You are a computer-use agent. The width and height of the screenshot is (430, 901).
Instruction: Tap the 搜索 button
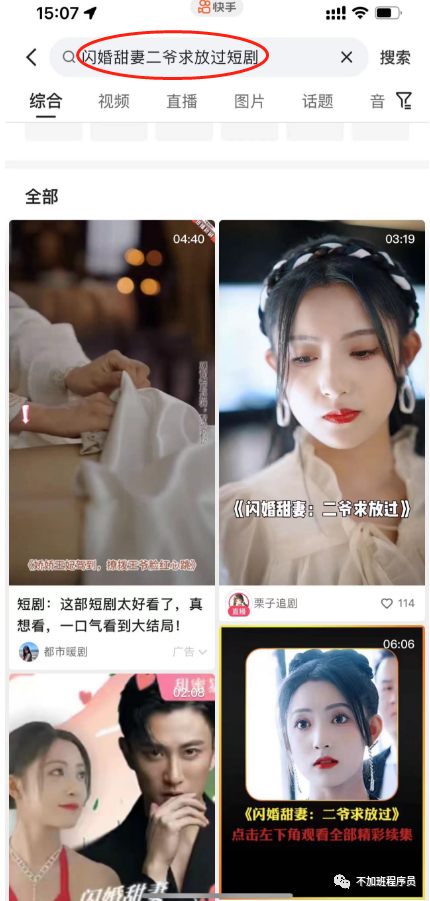(x=395, y=57)
